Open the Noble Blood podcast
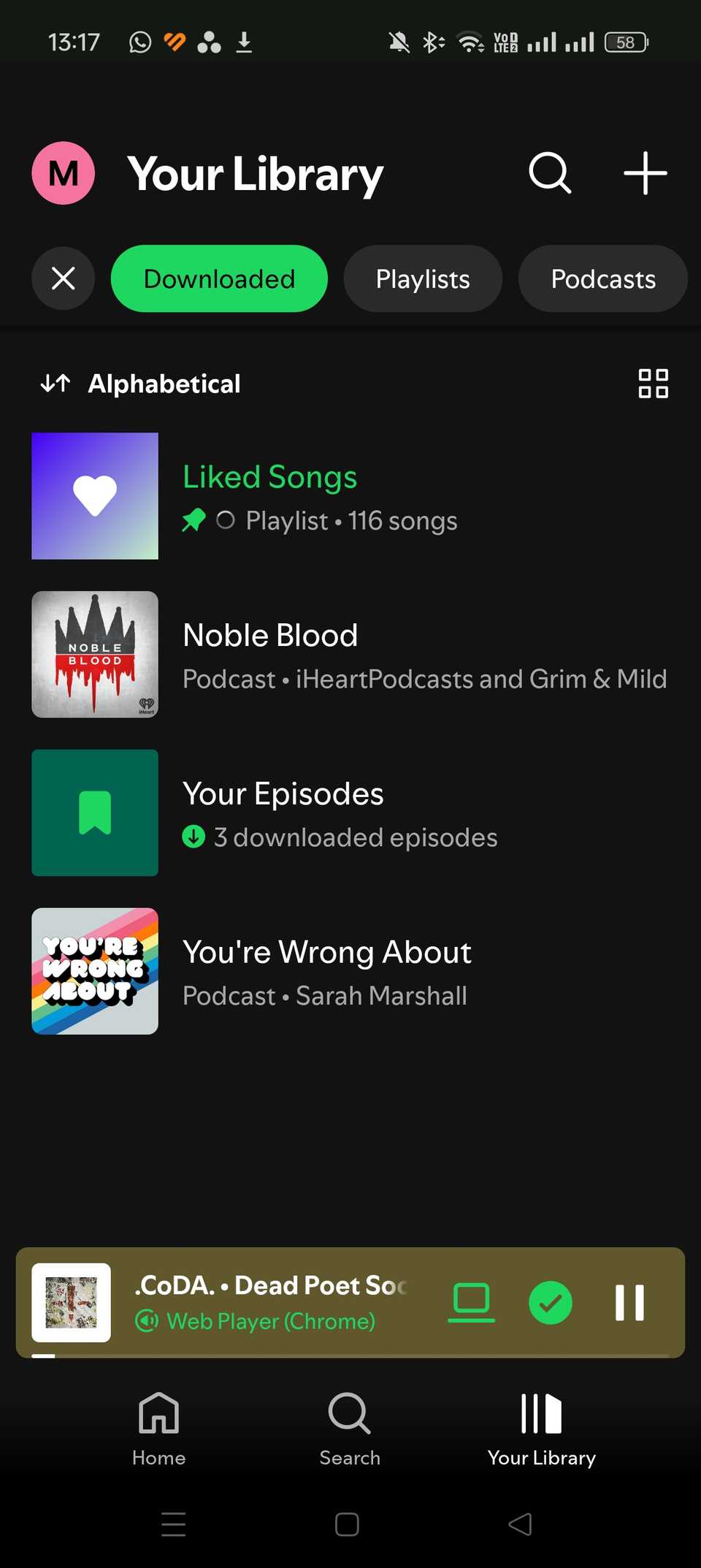 [x=270, y=655]
